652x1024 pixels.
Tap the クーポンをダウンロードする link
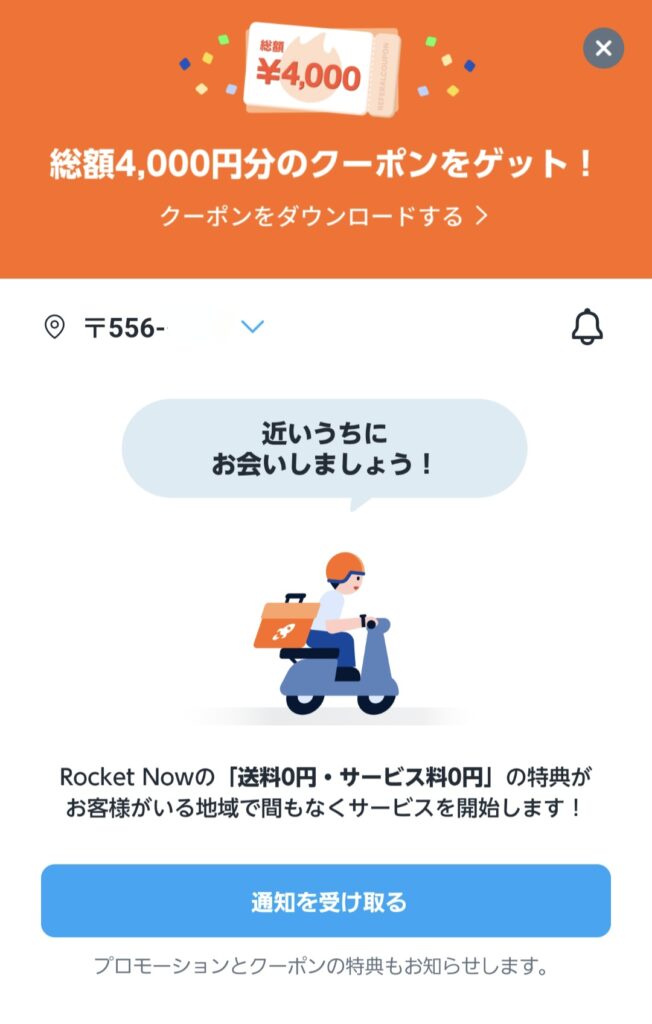coord(324,216)
